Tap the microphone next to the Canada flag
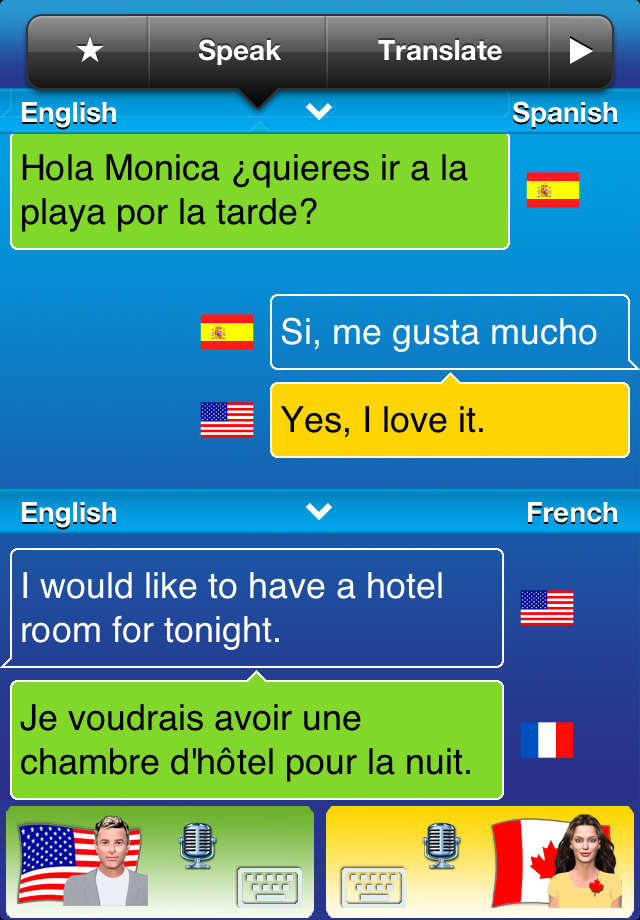640x920 pixels. [x=441, y=845]
